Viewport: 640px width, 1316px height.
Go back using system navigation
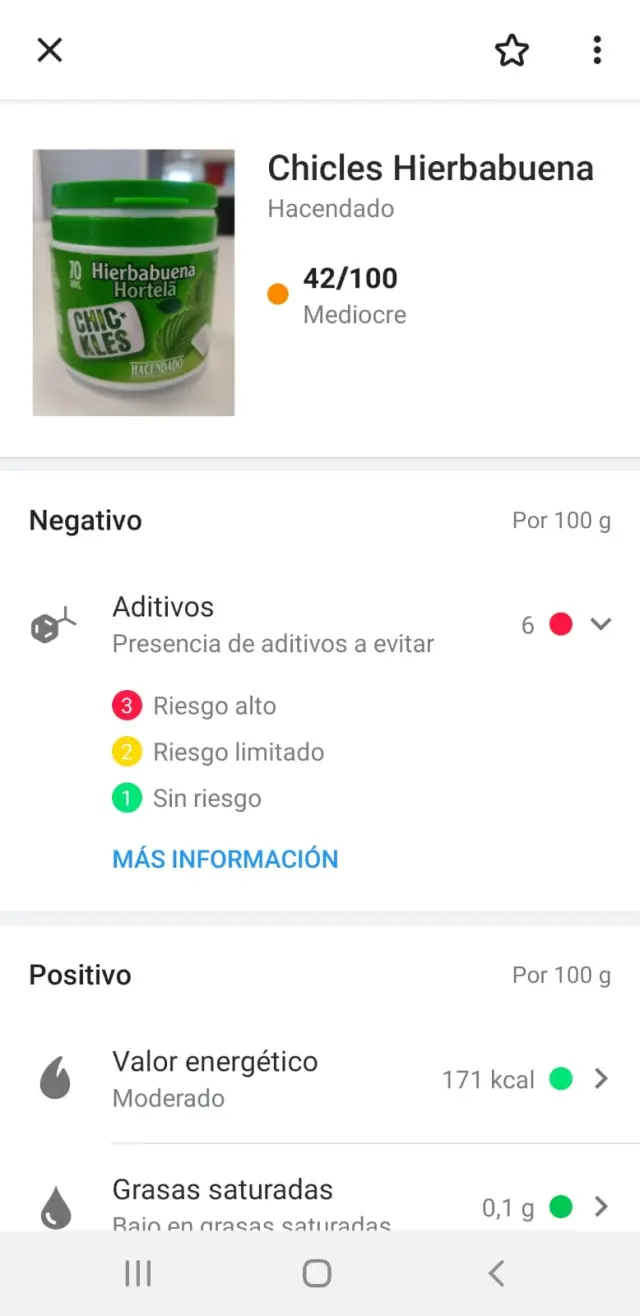click(496, 1273)
